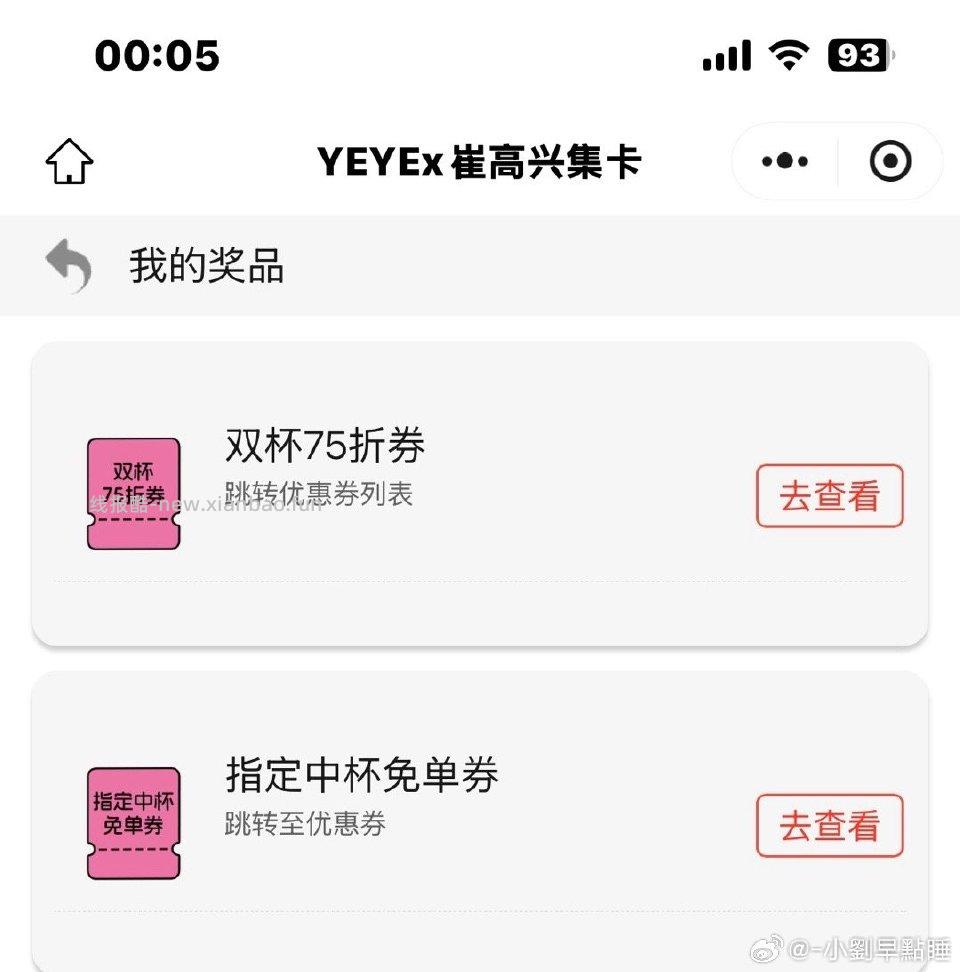Tap the 我的奖品 header label
The width and height of the screenshot is (960, 972).
[207, 265]
